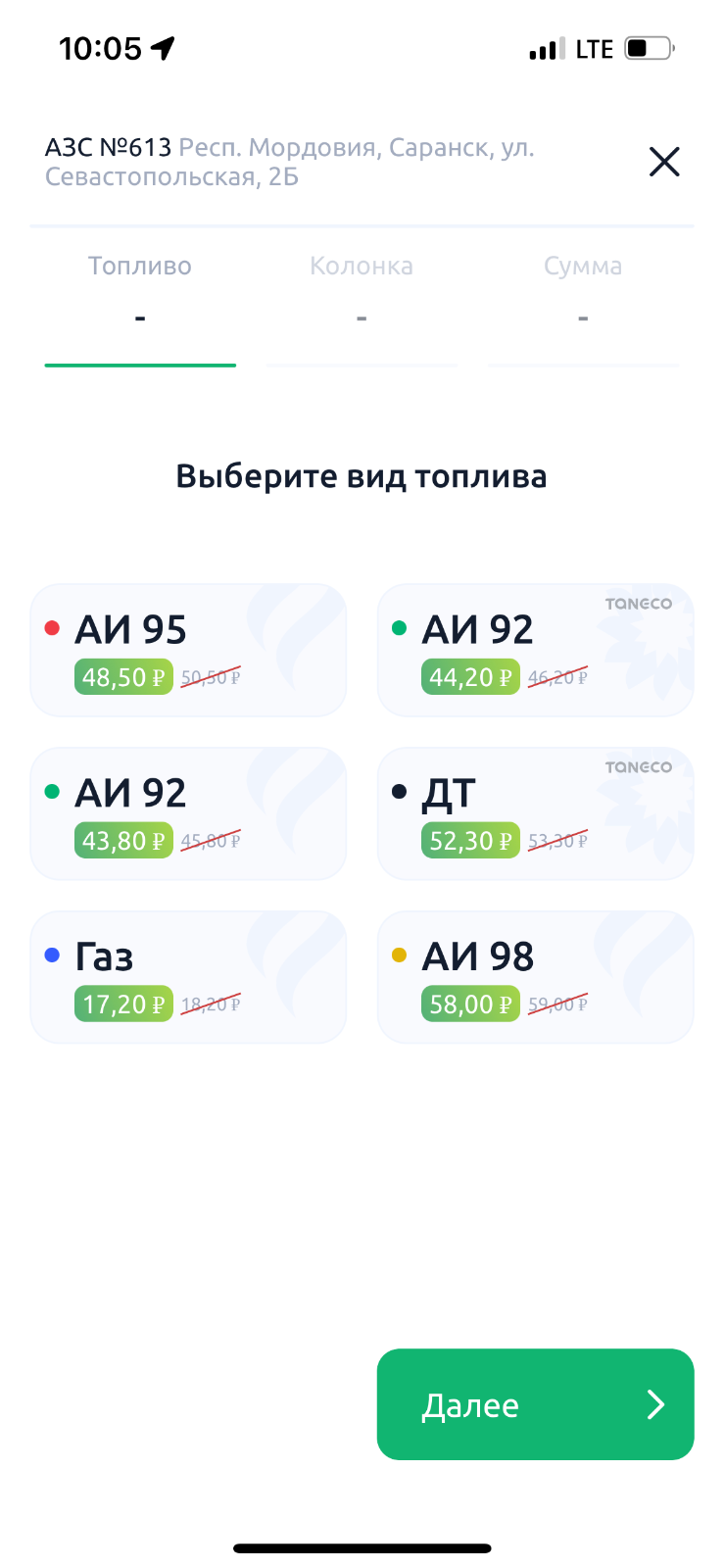This screenshot has width=724, height=1568.
Task: Close the fuel selection screen
Action: pos(664,162)
